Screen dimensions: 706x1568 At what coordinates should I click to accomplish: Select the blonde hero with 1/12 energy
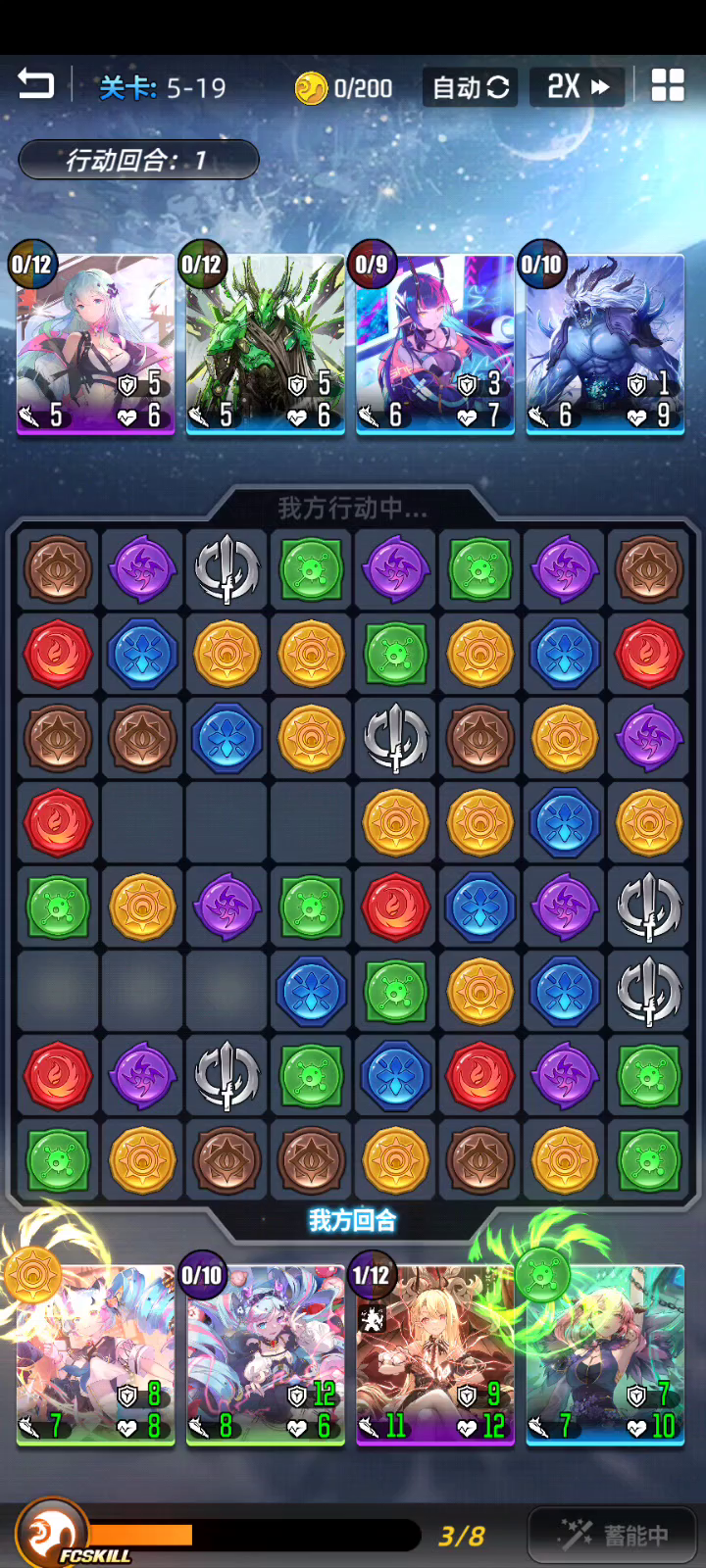[434, 1354]
